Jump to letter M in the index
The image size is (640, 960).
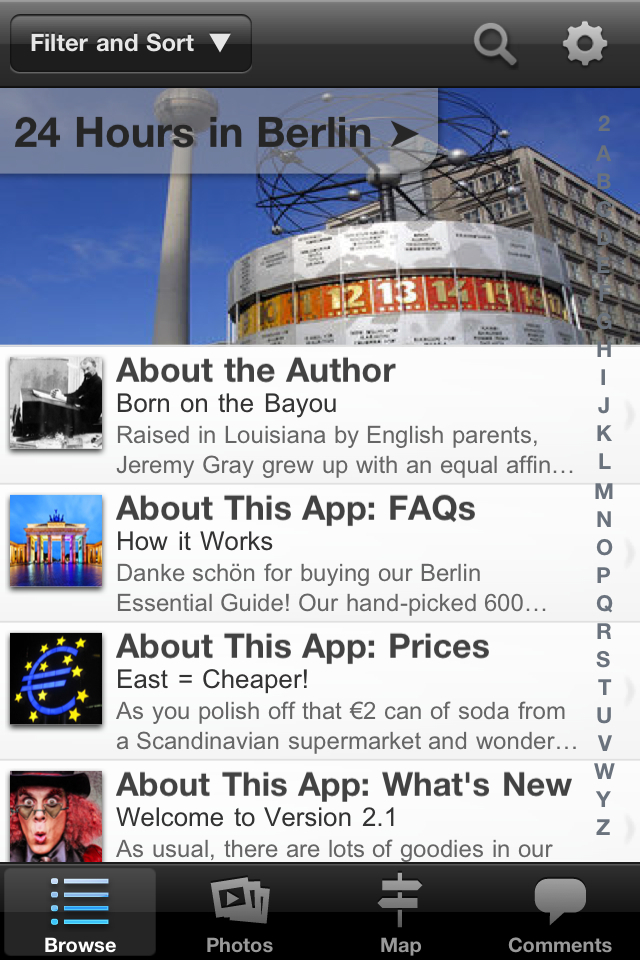(x=604, y=491)
